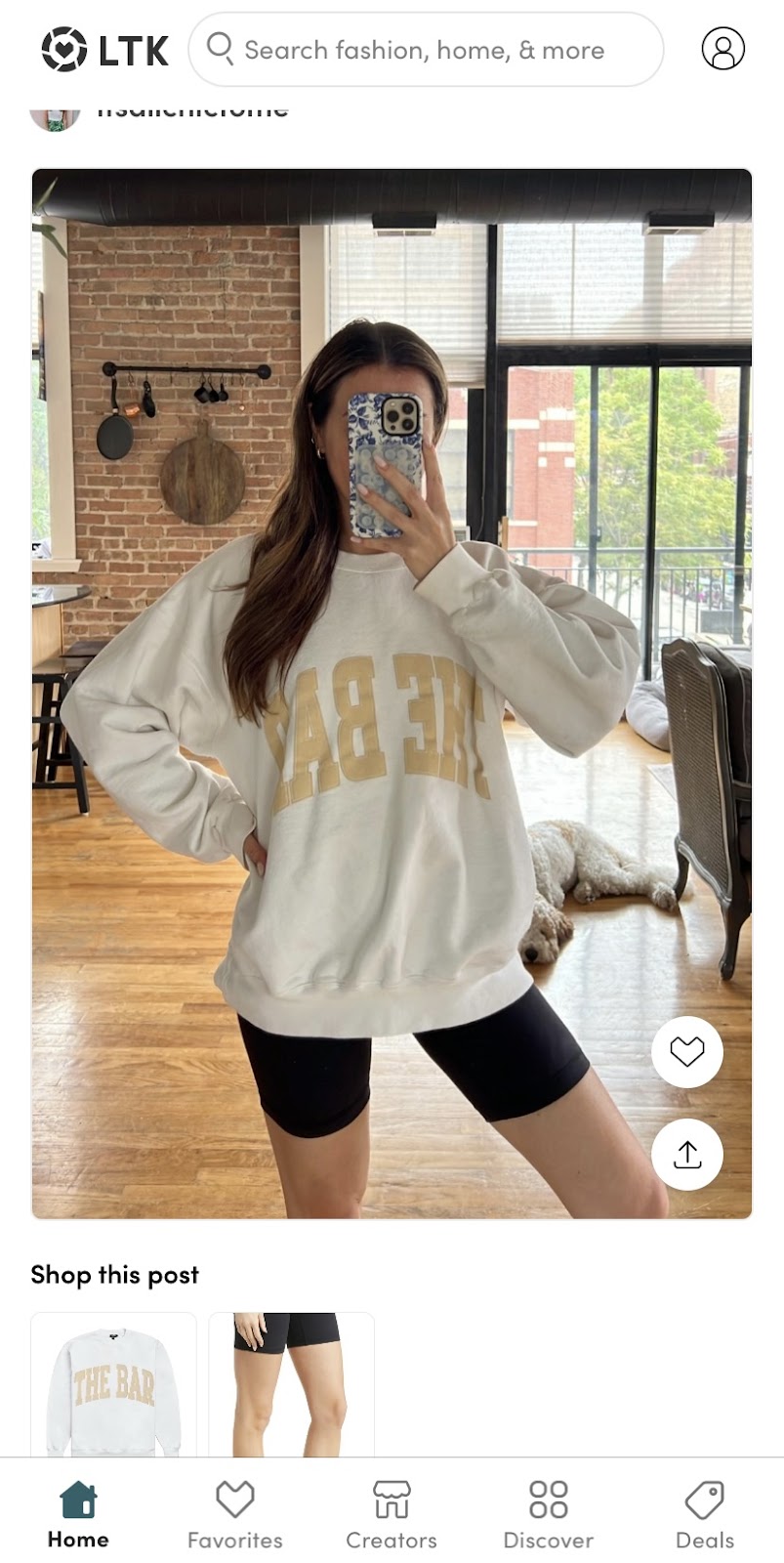784x1563 pixels.
Task: Open the Discover tab
Action: [x=548, y=1515]
